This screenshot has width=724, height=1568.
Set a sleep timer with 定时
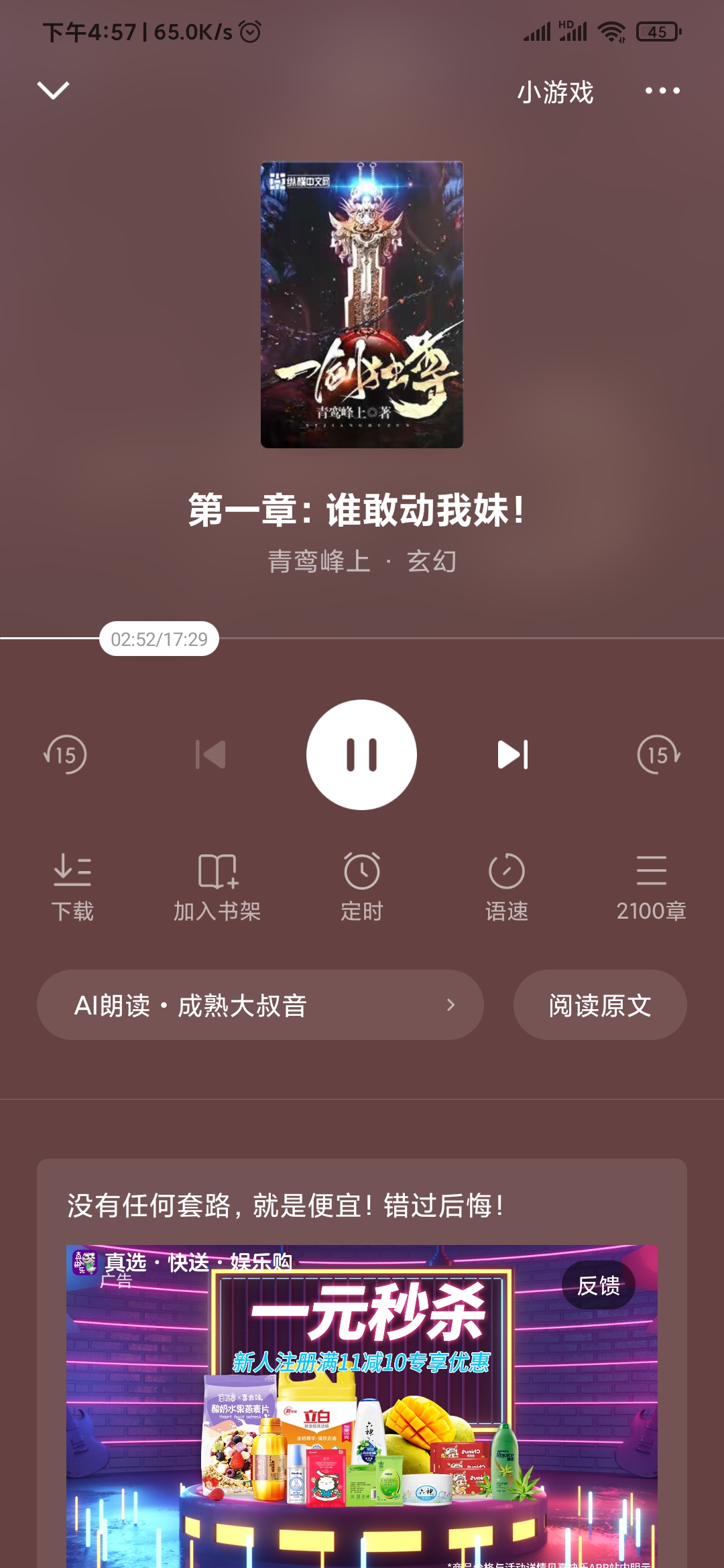pyautogui.click(x=362, y=886)
